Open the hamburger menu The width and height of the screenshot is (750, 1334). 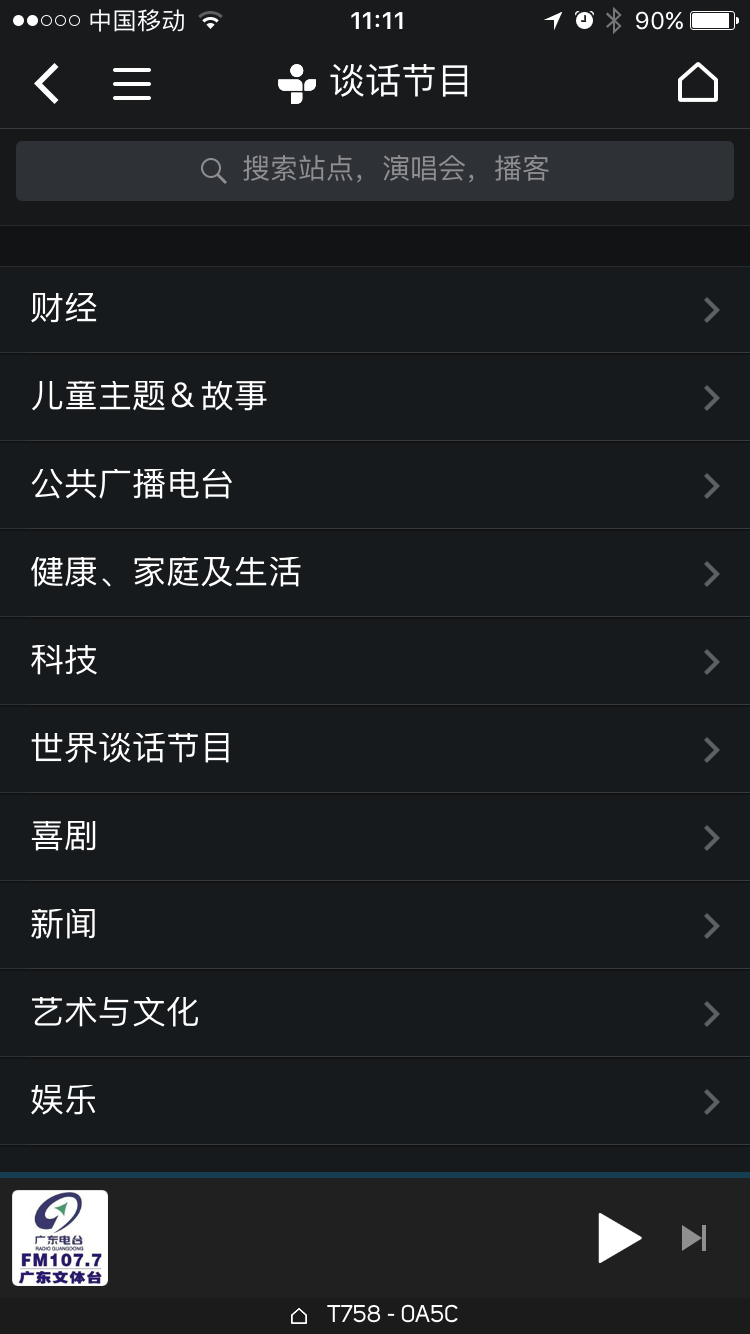coord(132,83)
